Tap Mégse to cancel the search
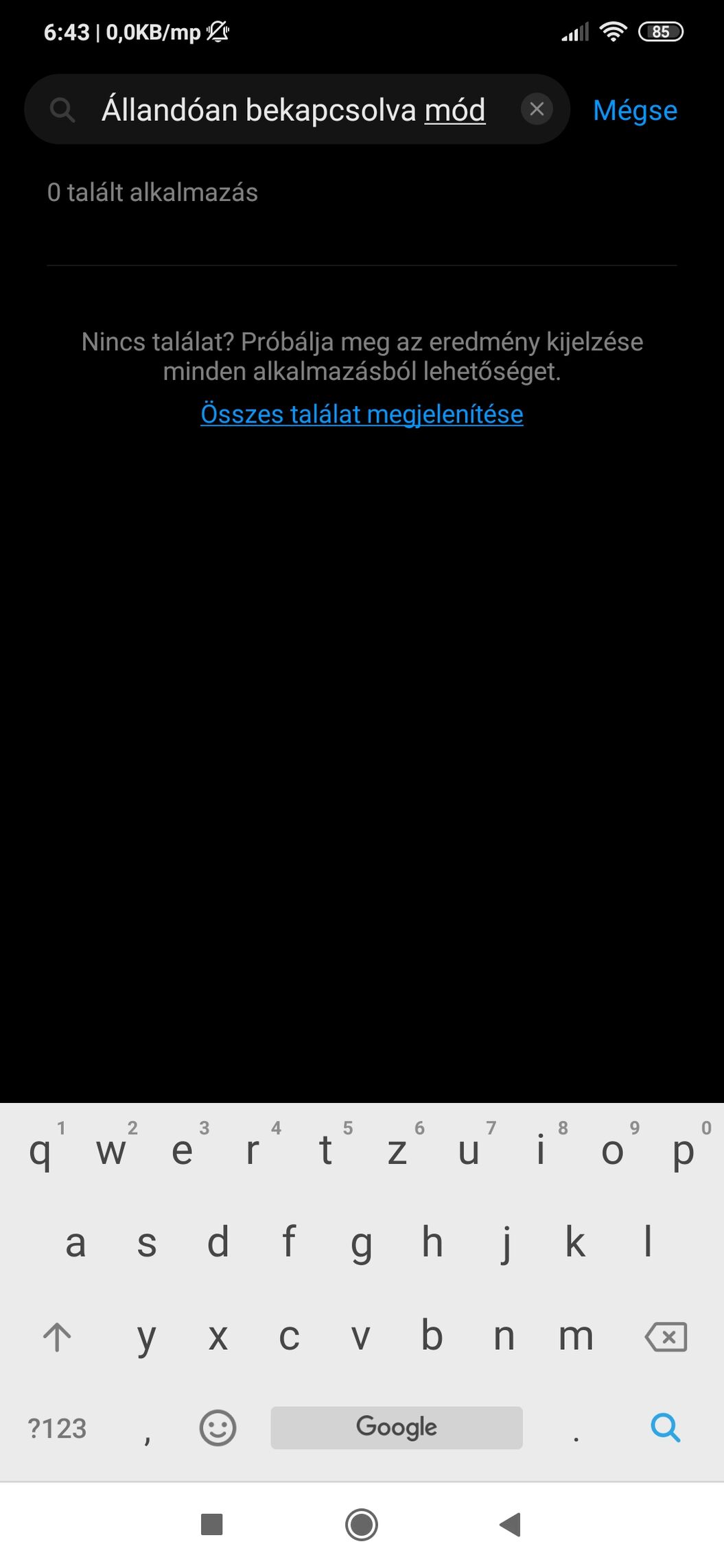 (635, 110)
